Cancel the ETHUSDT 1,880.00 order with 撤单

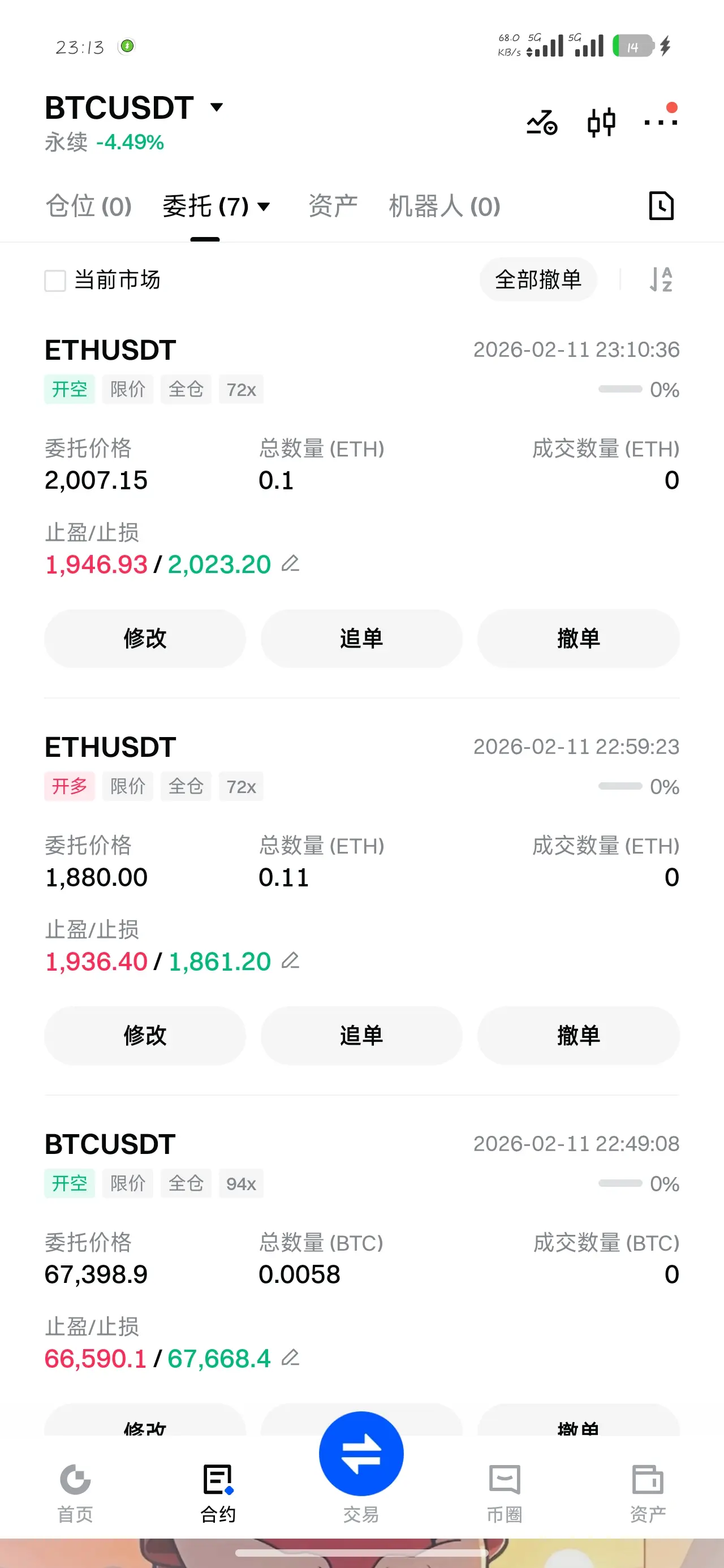click(x=579, y=1035)
